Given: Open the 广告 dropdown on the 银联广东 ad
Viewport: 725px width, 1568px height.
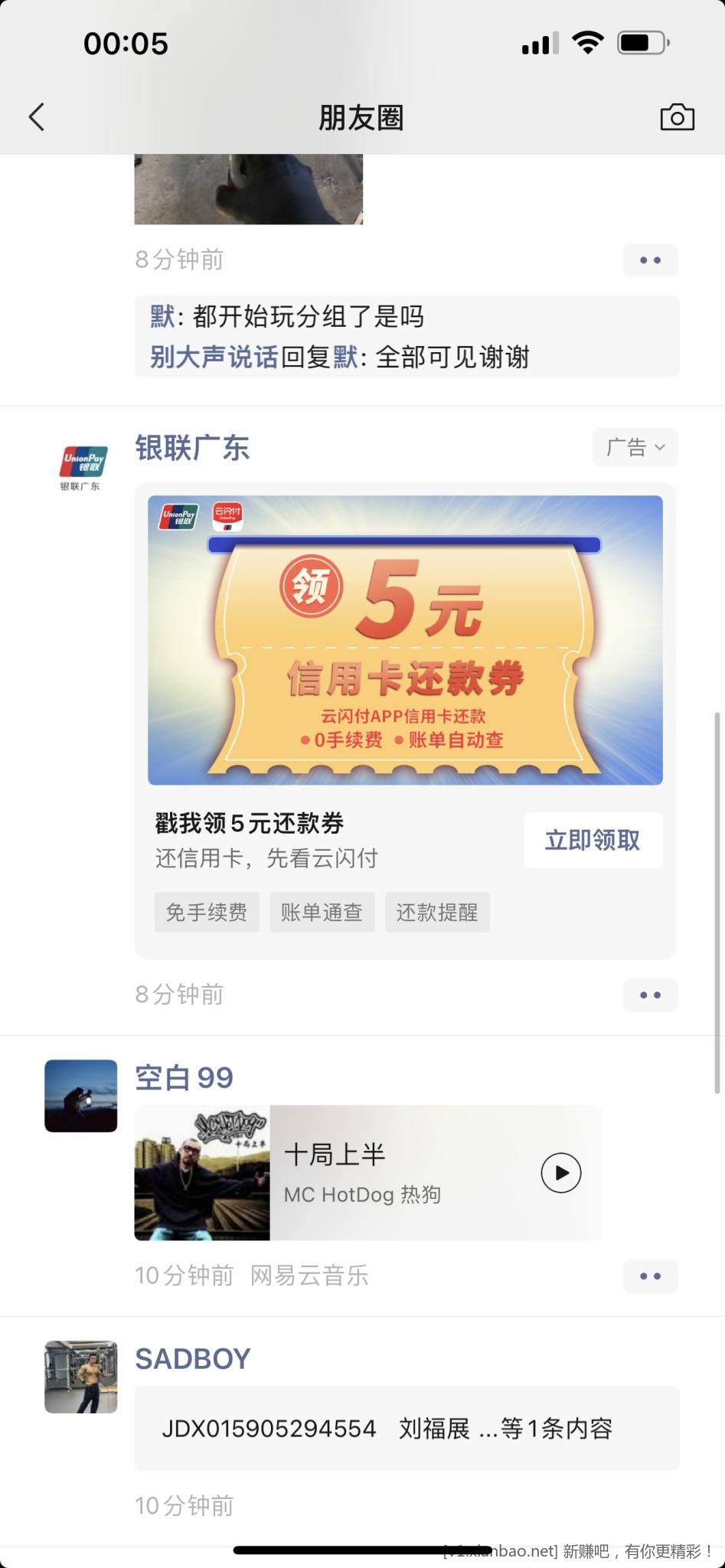Looking at the screenshot, I should click(x=635, y=447).
